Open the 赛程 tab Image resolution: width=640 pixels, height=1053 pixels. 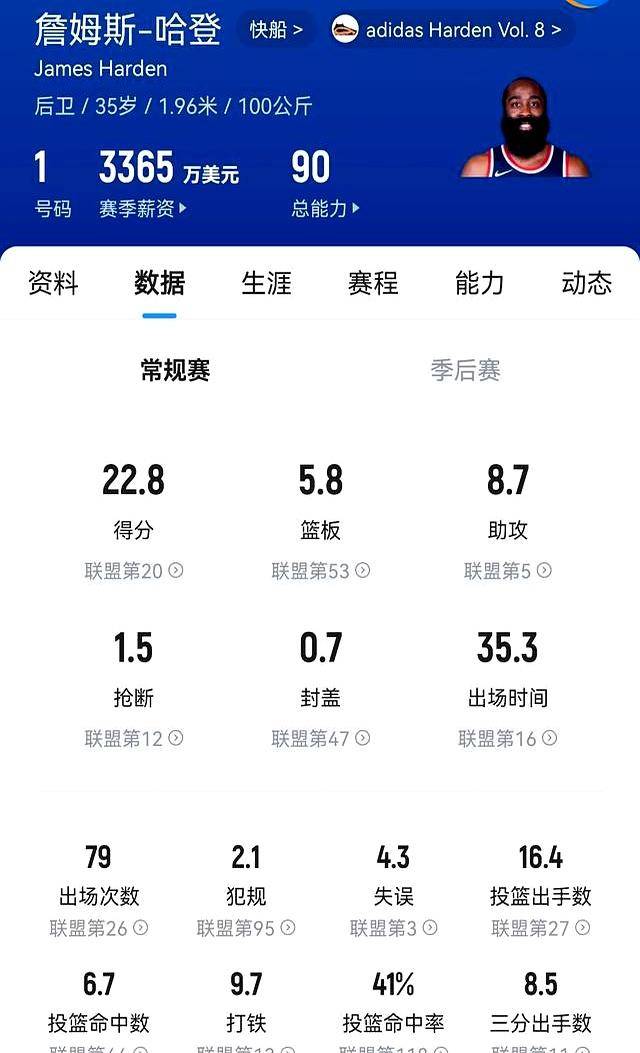click(x=373, y=283)
